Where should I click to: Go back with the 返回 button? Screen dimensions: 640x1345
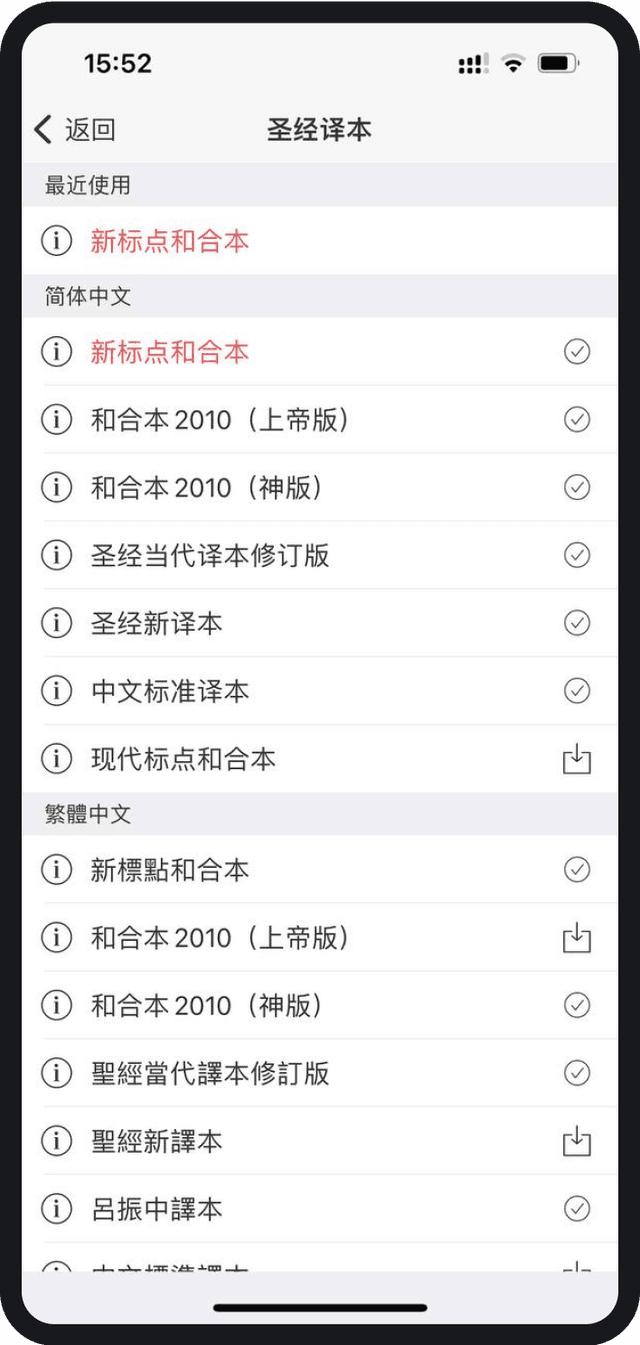(x=76, y=129)
